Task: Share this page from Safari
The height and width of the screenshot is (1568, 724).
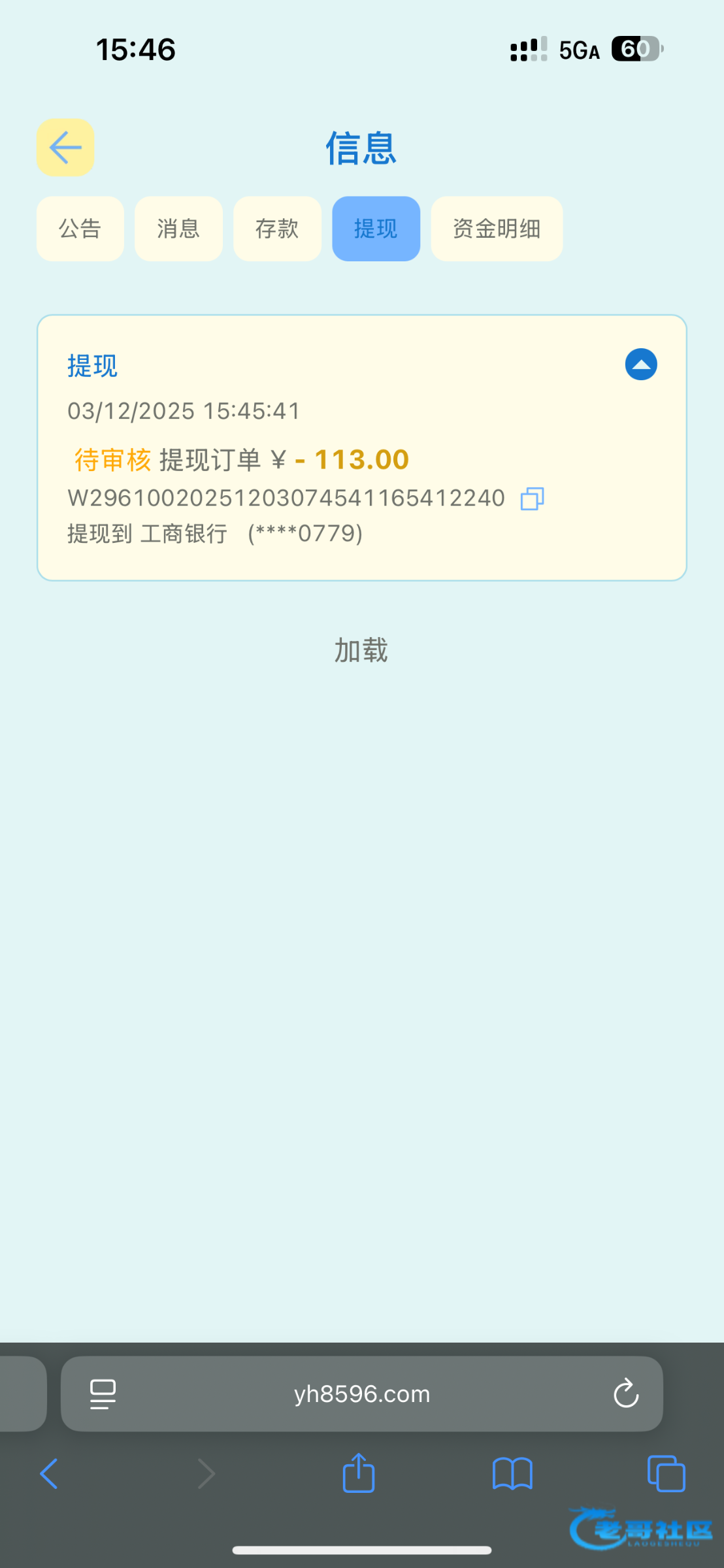Action: 359,1474
